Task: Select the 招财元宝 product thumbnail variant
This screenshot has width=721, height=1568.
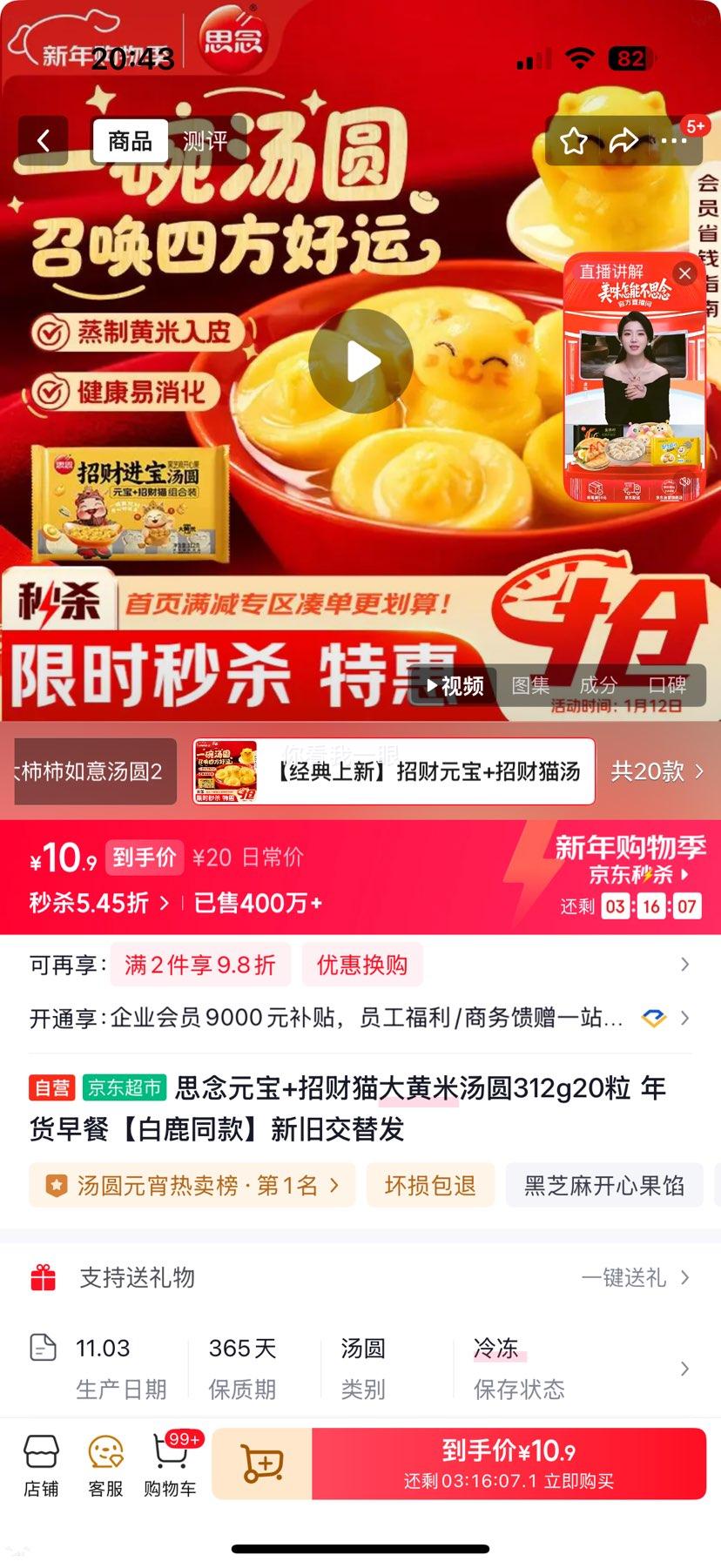Action: (x=225, y=771)
